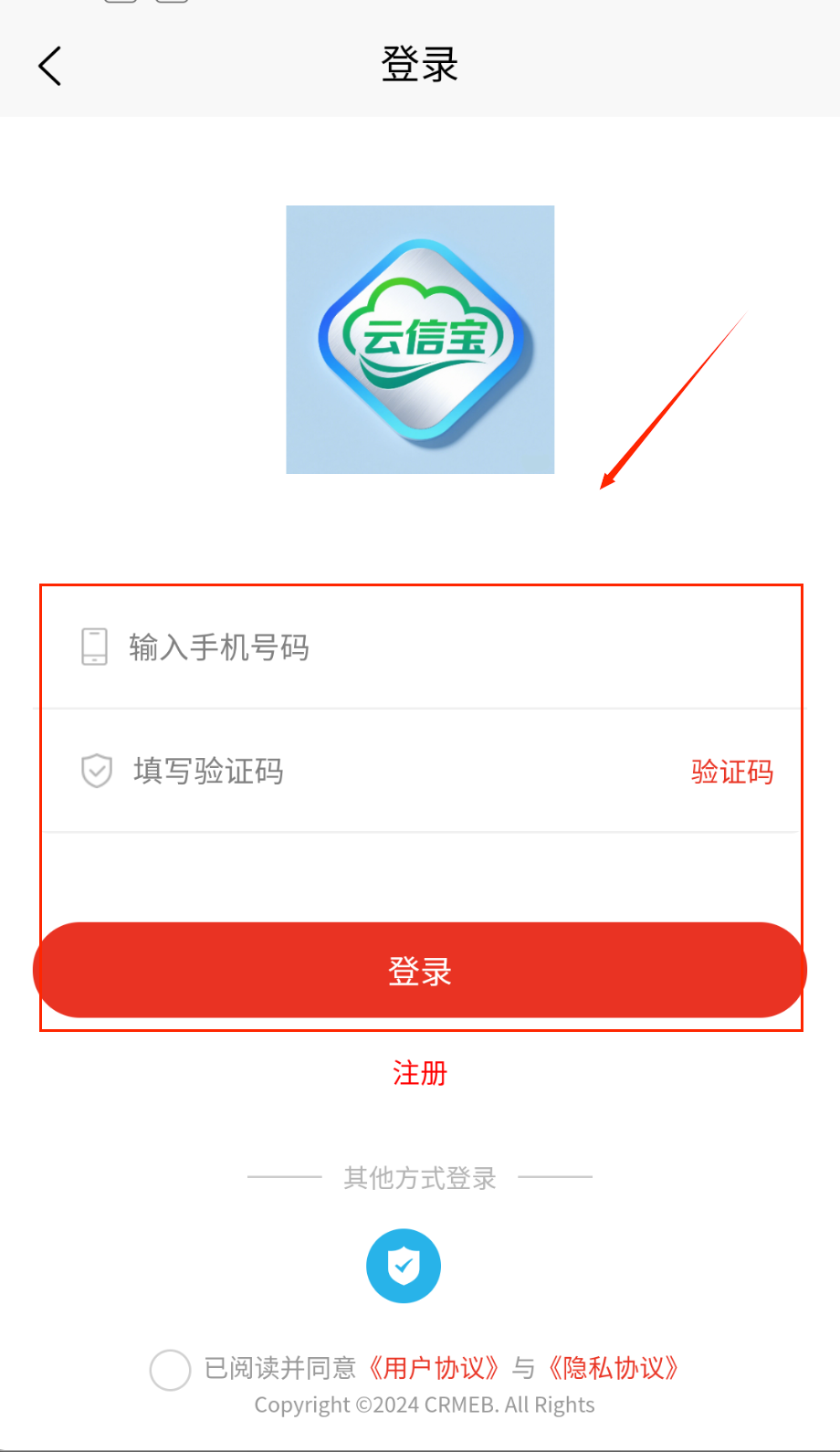
Task: Tap the red 登录 button
Action: (x=420, y=971)
